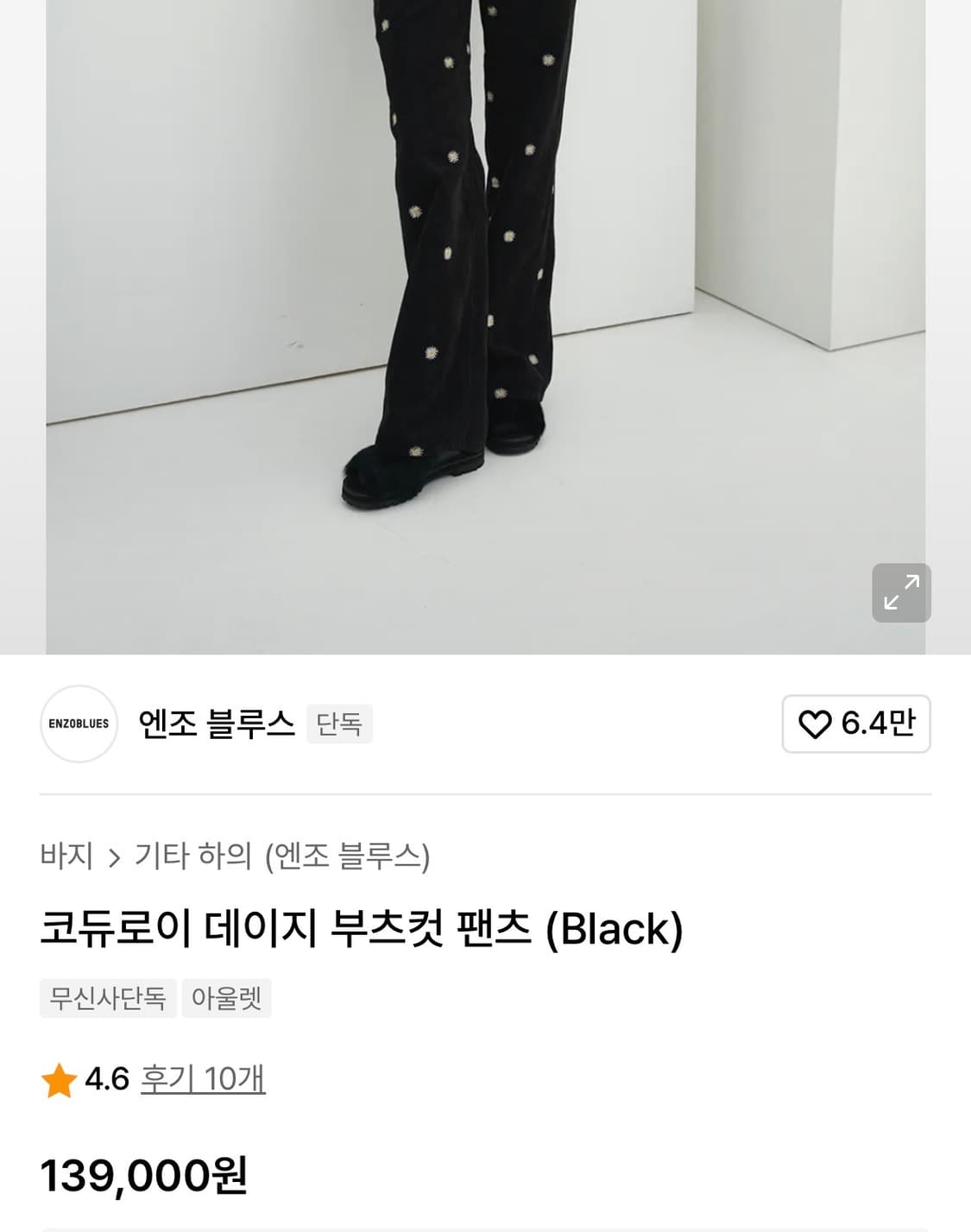Click the 아울렛 tag
This screenshot has height=1232, width=971.
point(227,999)
